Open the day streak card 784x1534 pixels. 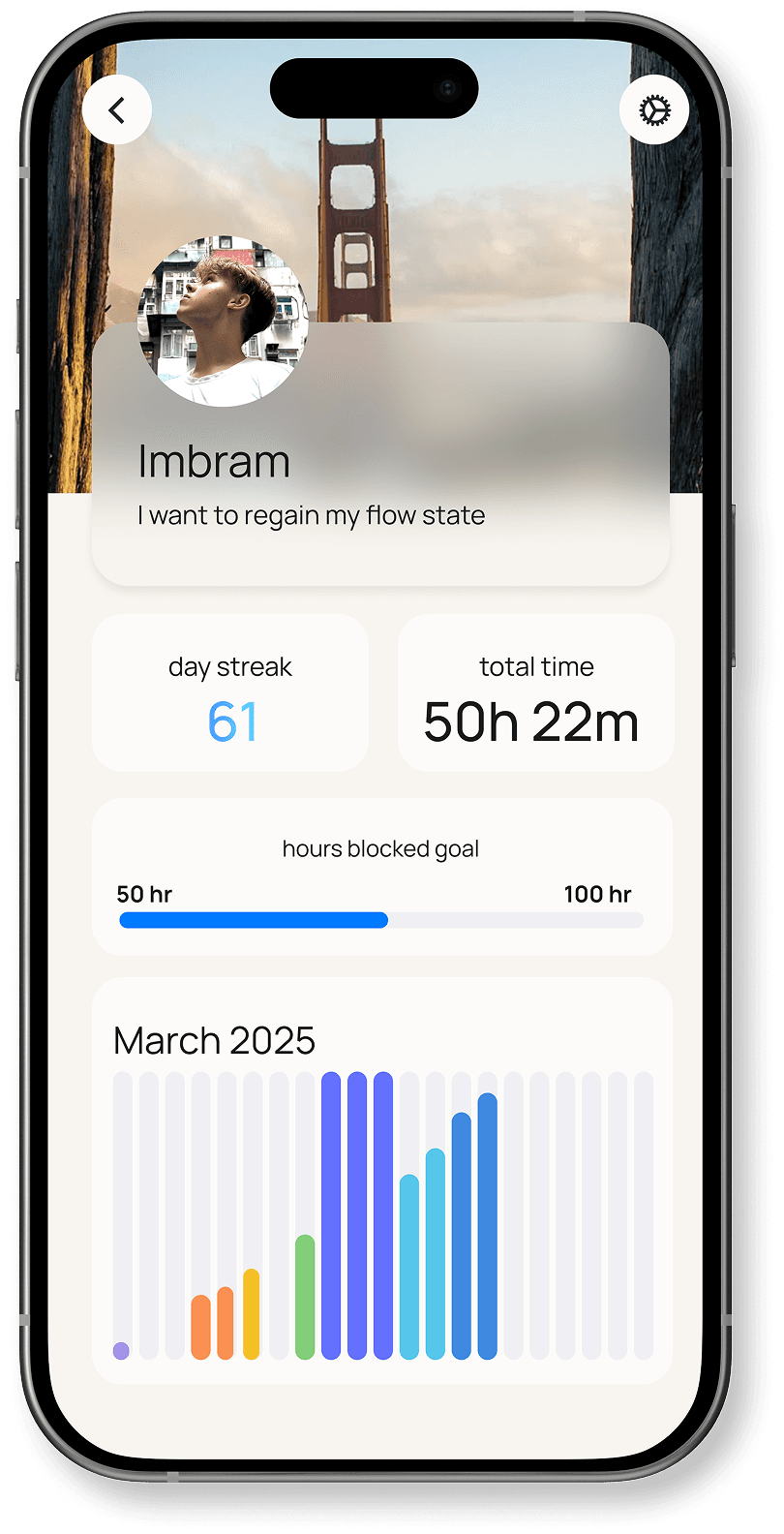230,693
